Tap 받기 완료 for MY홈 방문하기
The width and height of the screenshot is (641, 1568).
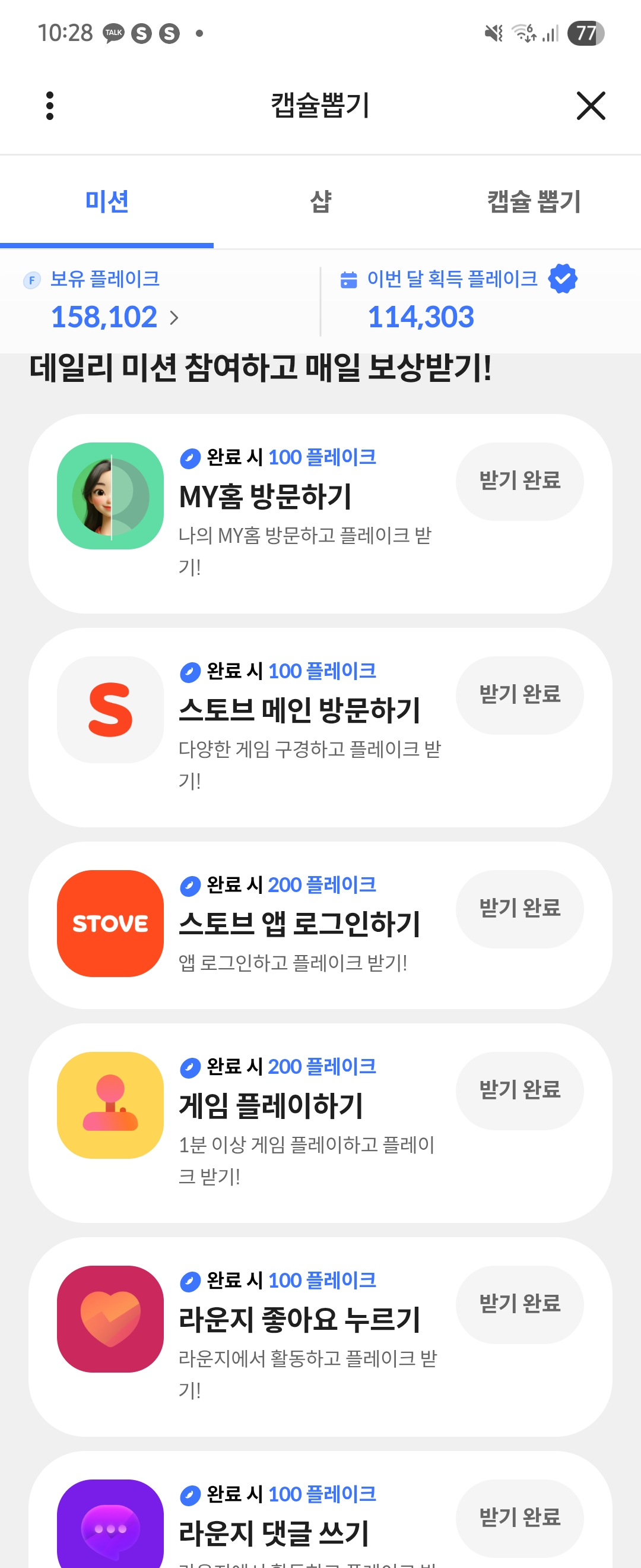click(x=519, y=481)
